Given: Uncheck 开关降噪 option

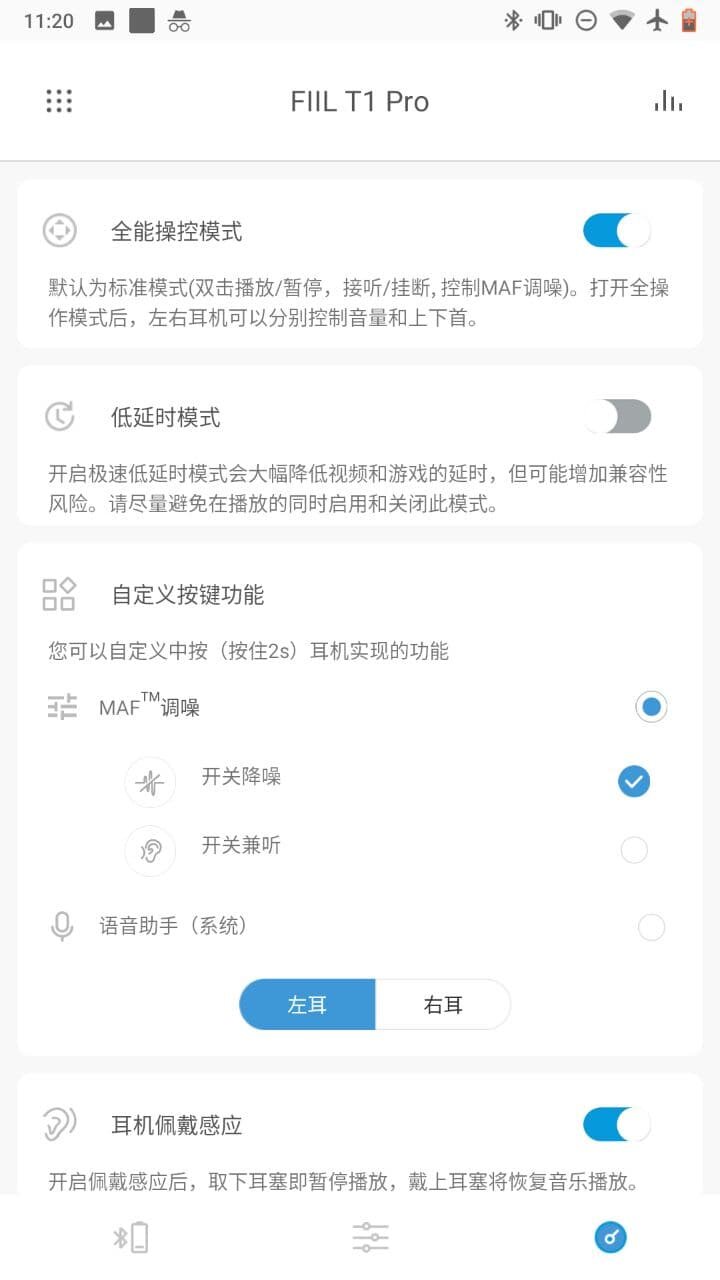Looking at the screenshot, I should coord(634,781).
